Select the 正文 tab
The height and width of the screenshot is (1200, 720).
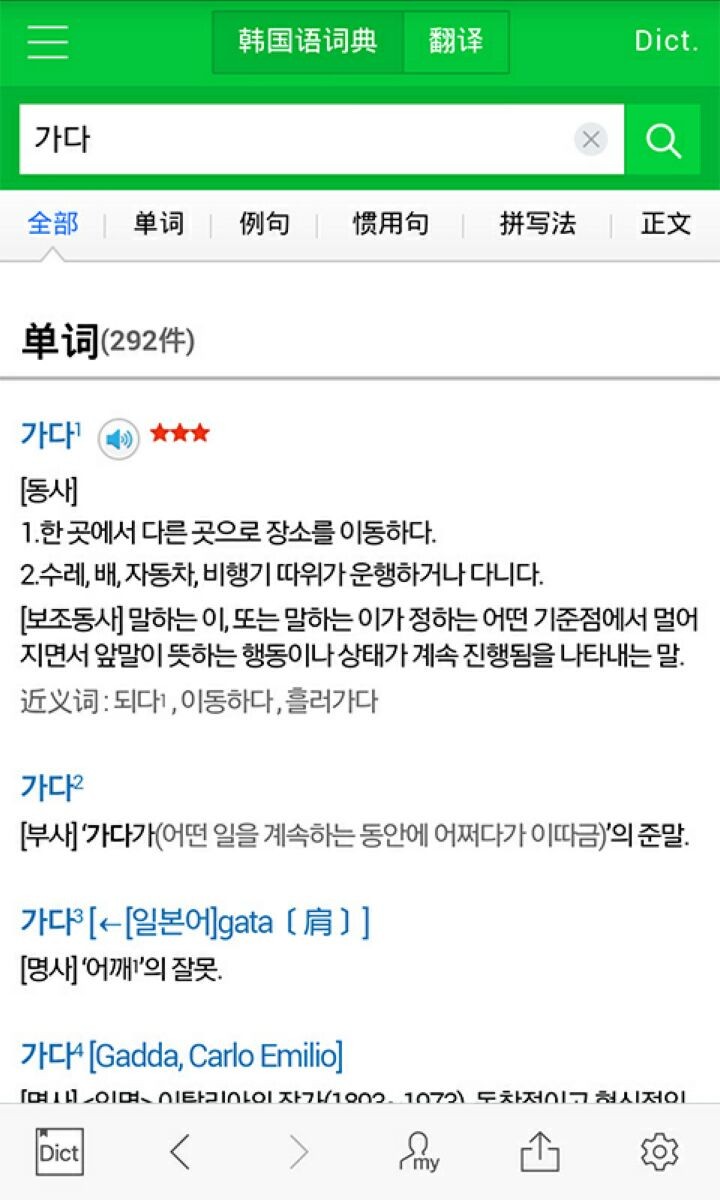coord(666,223)
